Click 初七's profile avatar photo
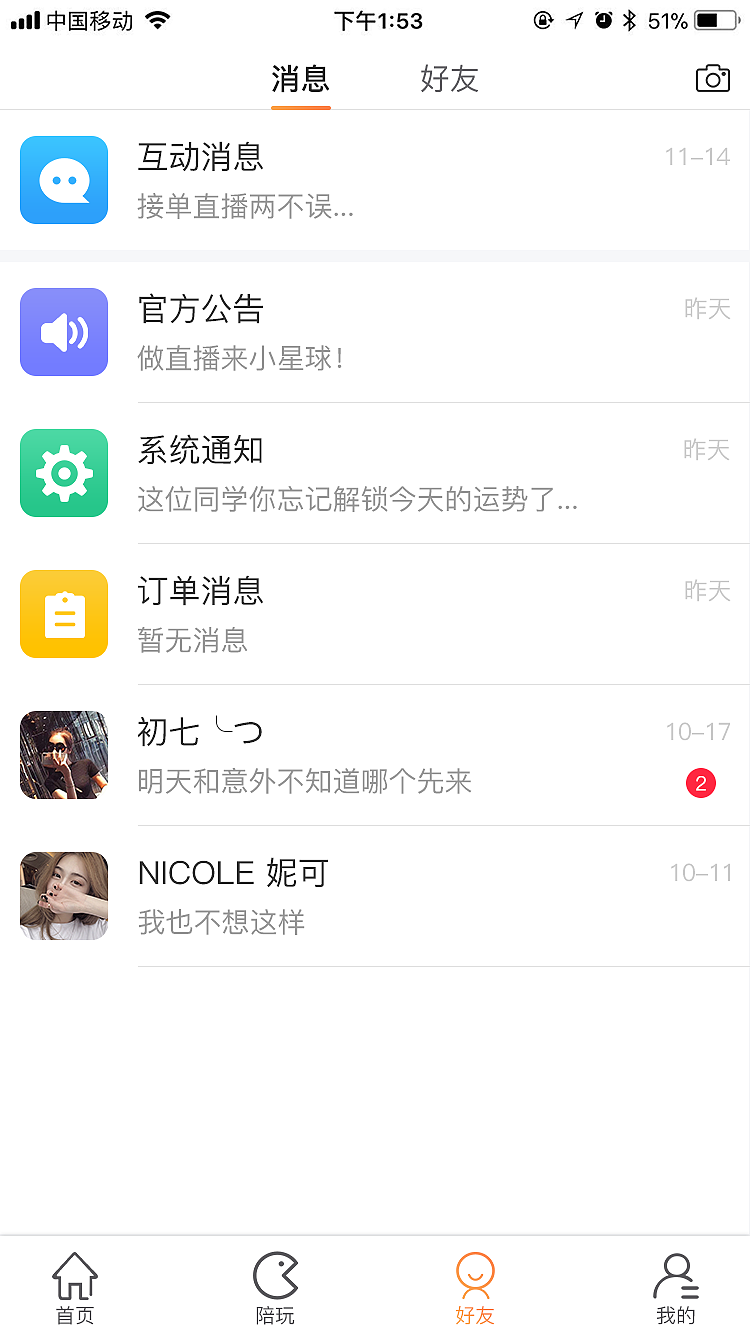 [64, 755]
